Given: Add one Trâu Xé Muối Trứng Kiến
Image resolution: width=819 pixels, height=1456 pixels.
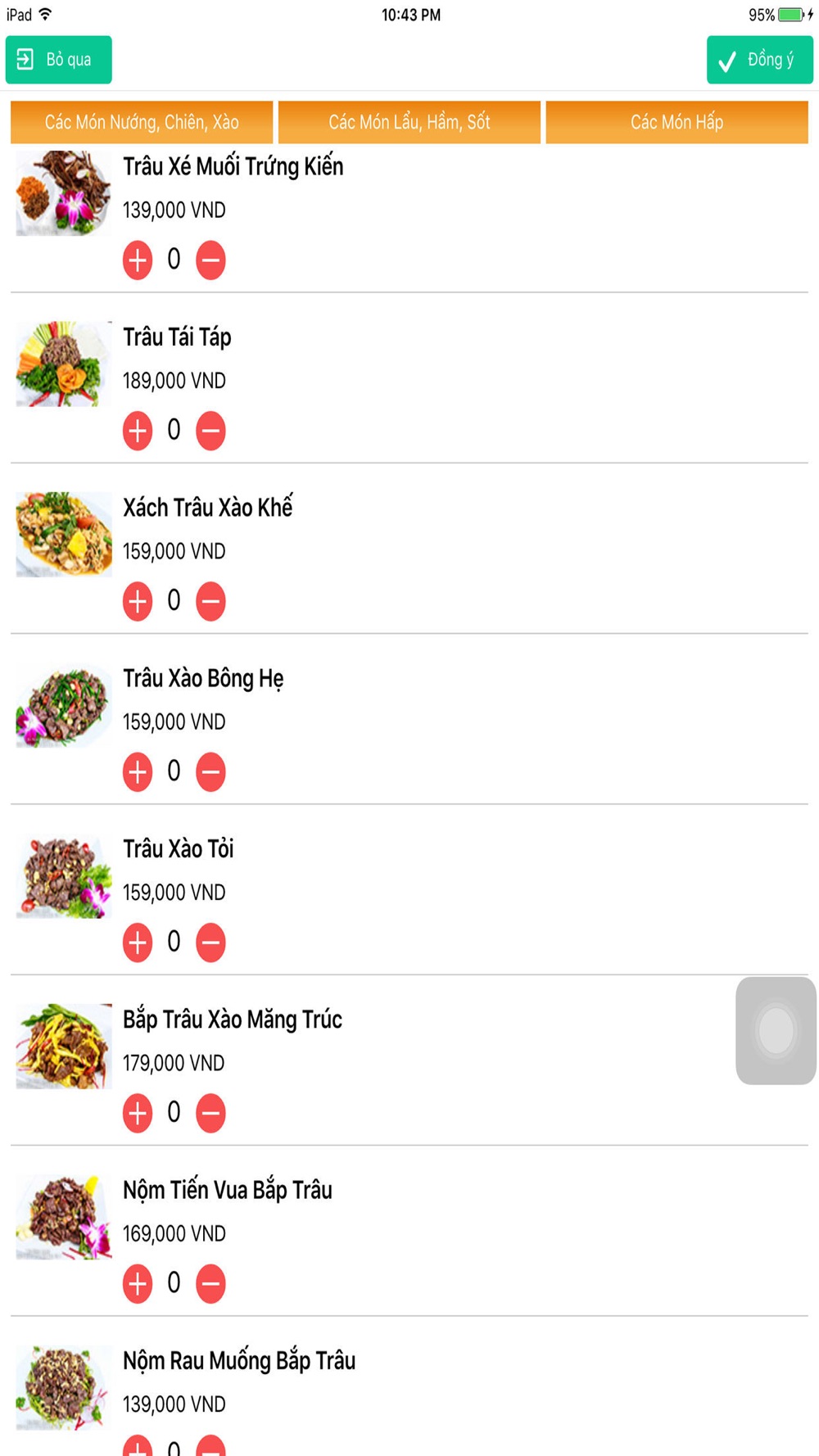Looking at the screenshot, I should (138, 260).
